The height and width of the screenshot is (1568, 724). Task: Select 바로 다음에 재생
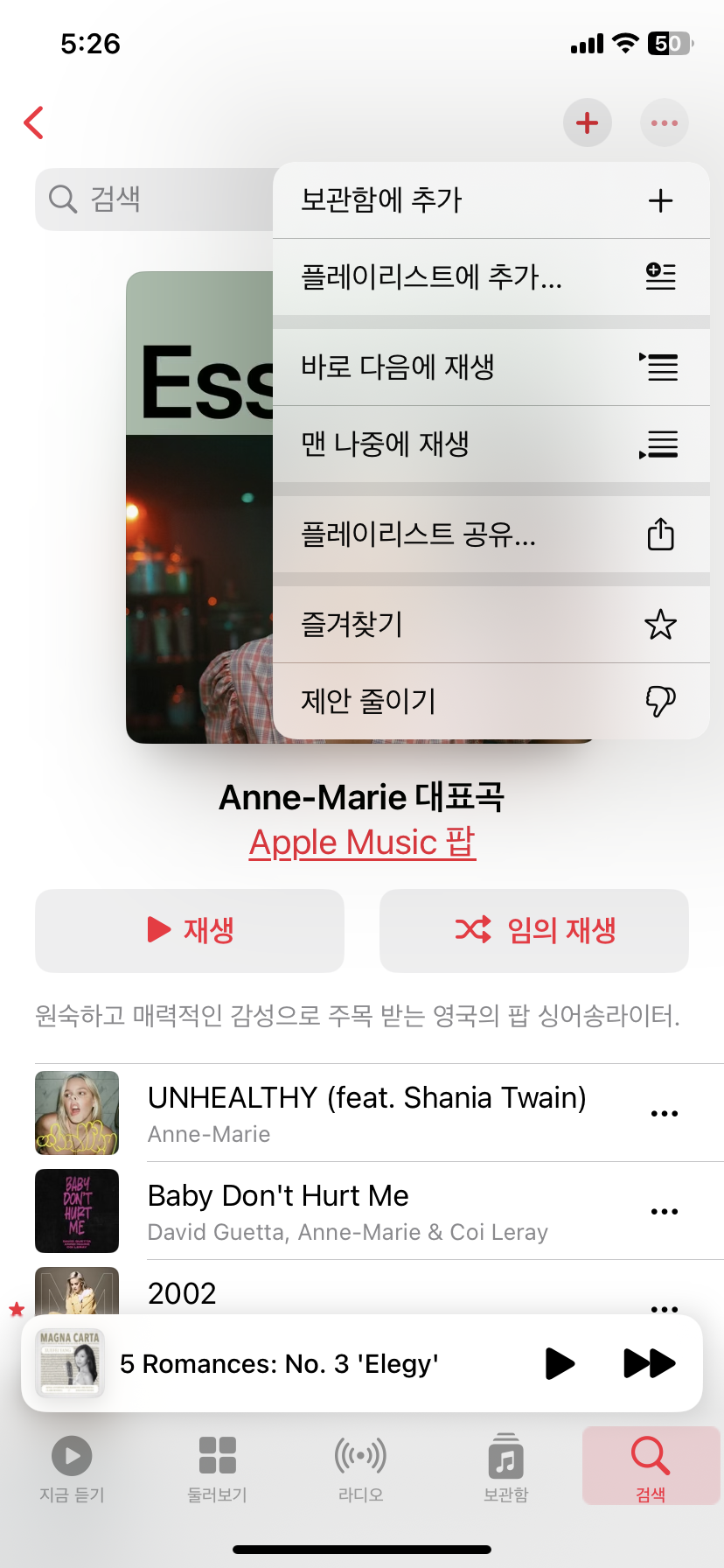[490, 367]
